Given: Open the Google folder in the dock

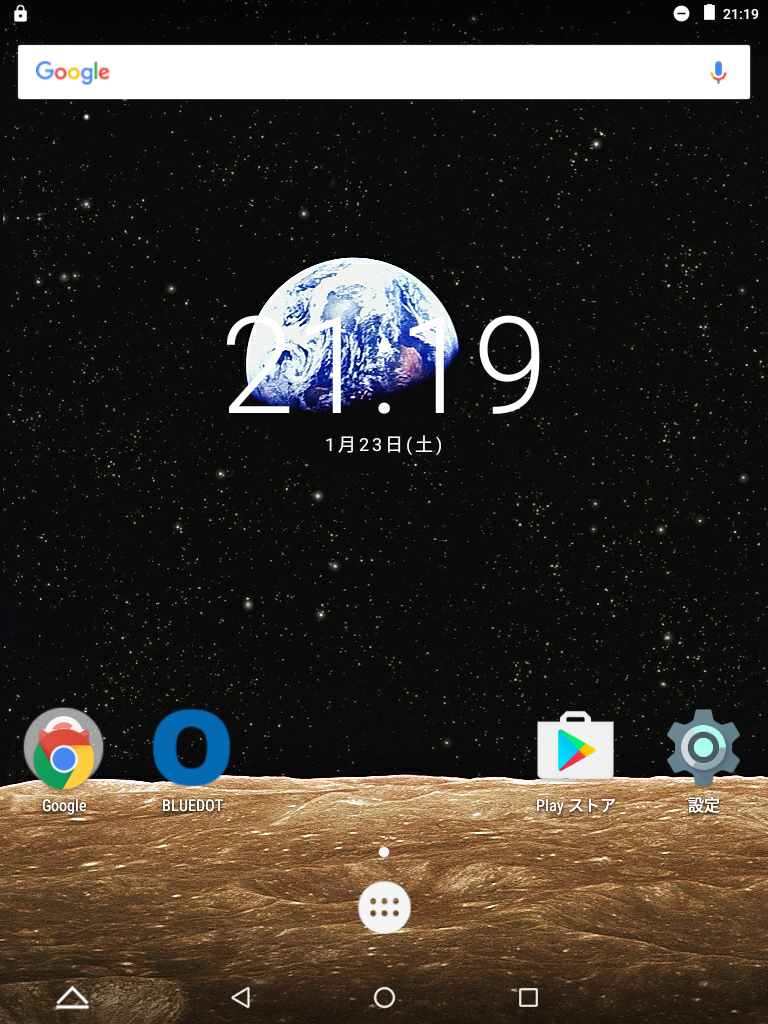Looking at the screenshot, I should point(63,748).
